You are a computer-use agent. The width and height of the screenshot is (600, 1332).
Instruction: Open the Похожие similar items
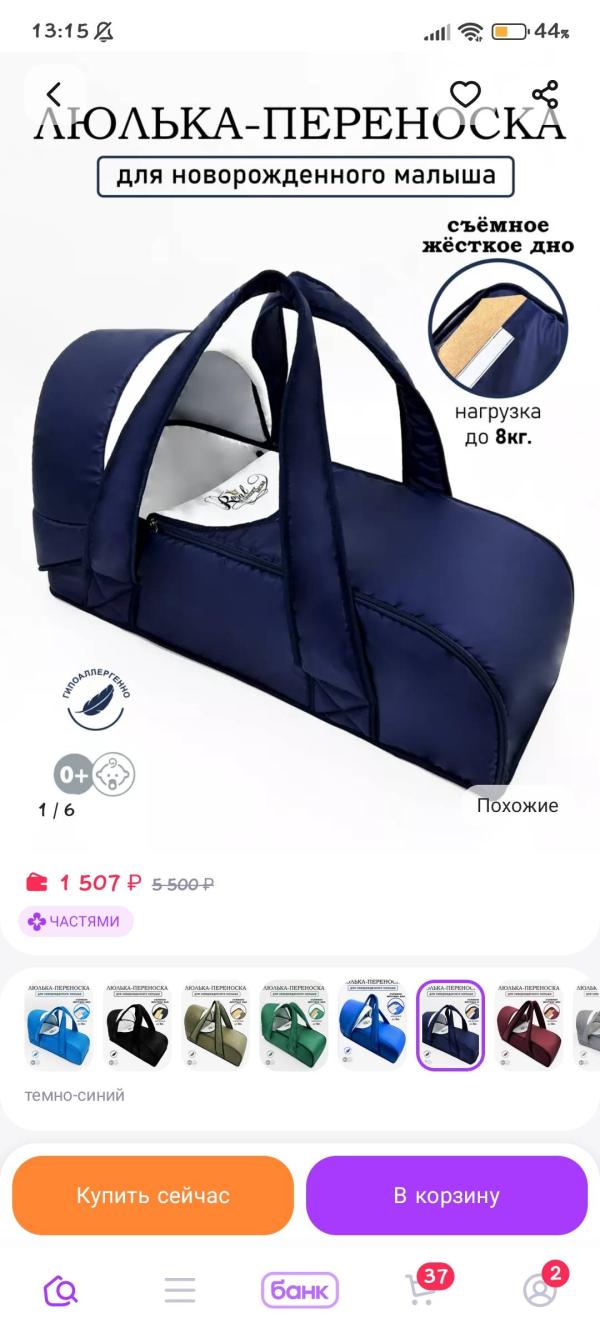[x=517, y=805]
